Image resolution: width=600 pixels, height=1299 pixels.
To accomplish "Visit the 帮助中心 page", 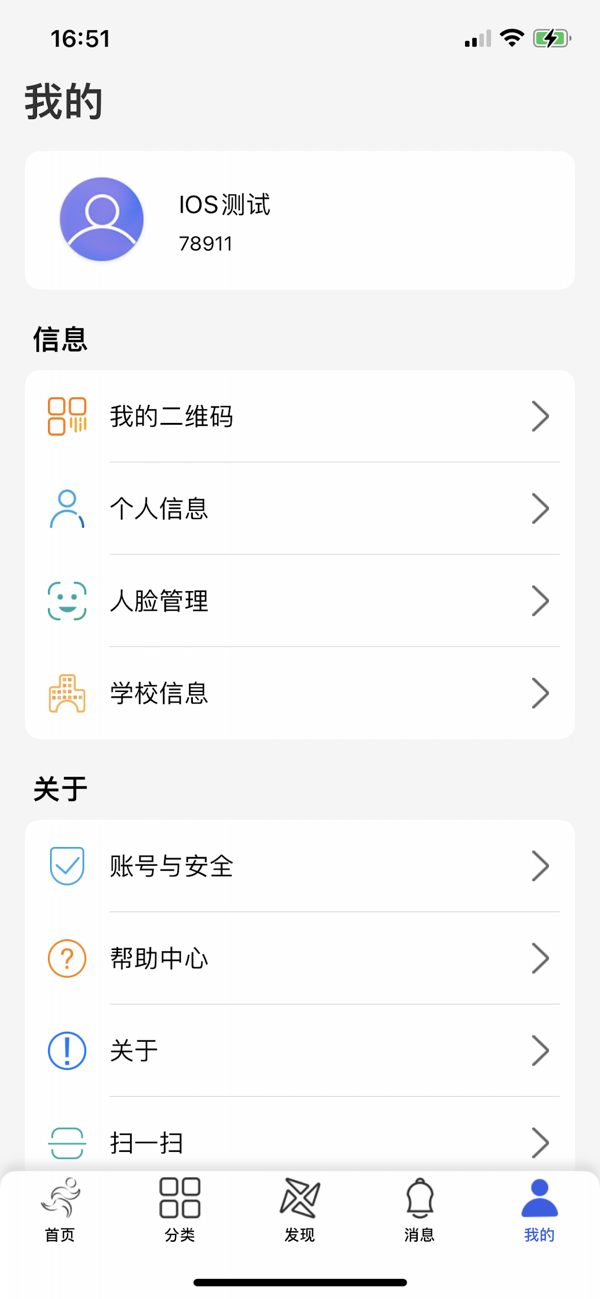I will [x=299, y=958].
